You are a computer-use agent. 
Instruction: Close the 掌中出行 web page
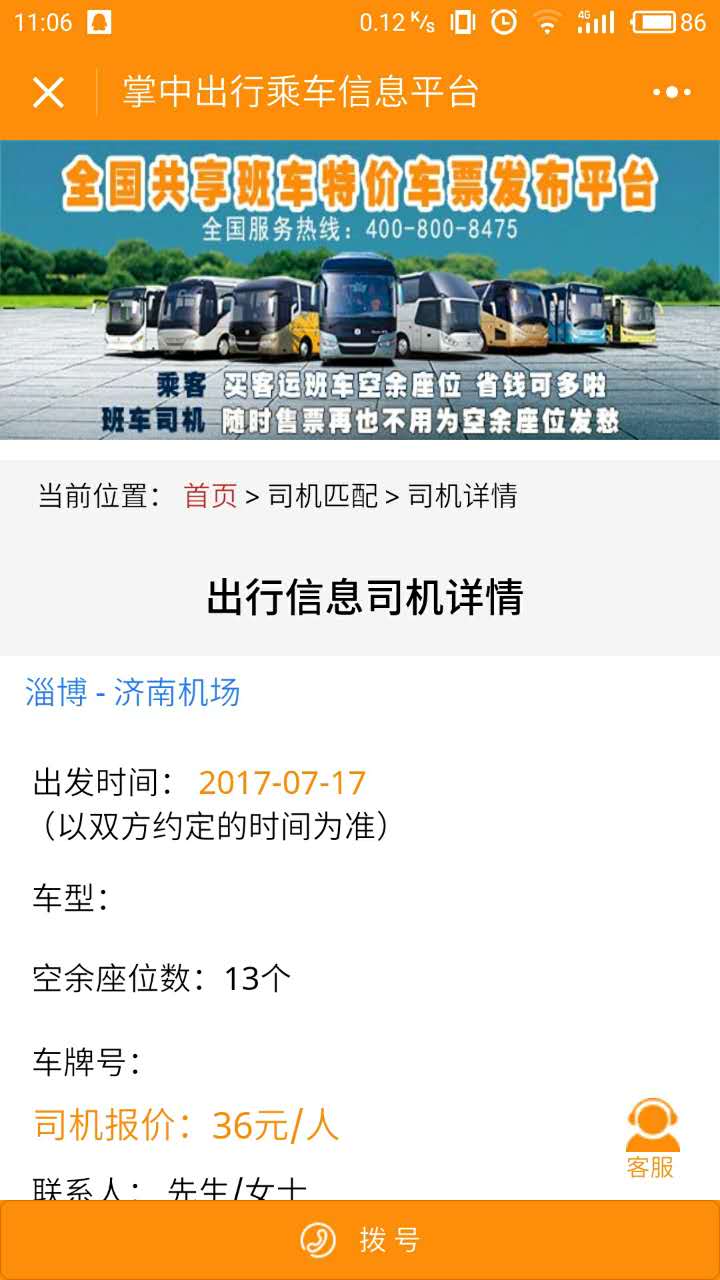pyautogui.click(x=48, y=92)
